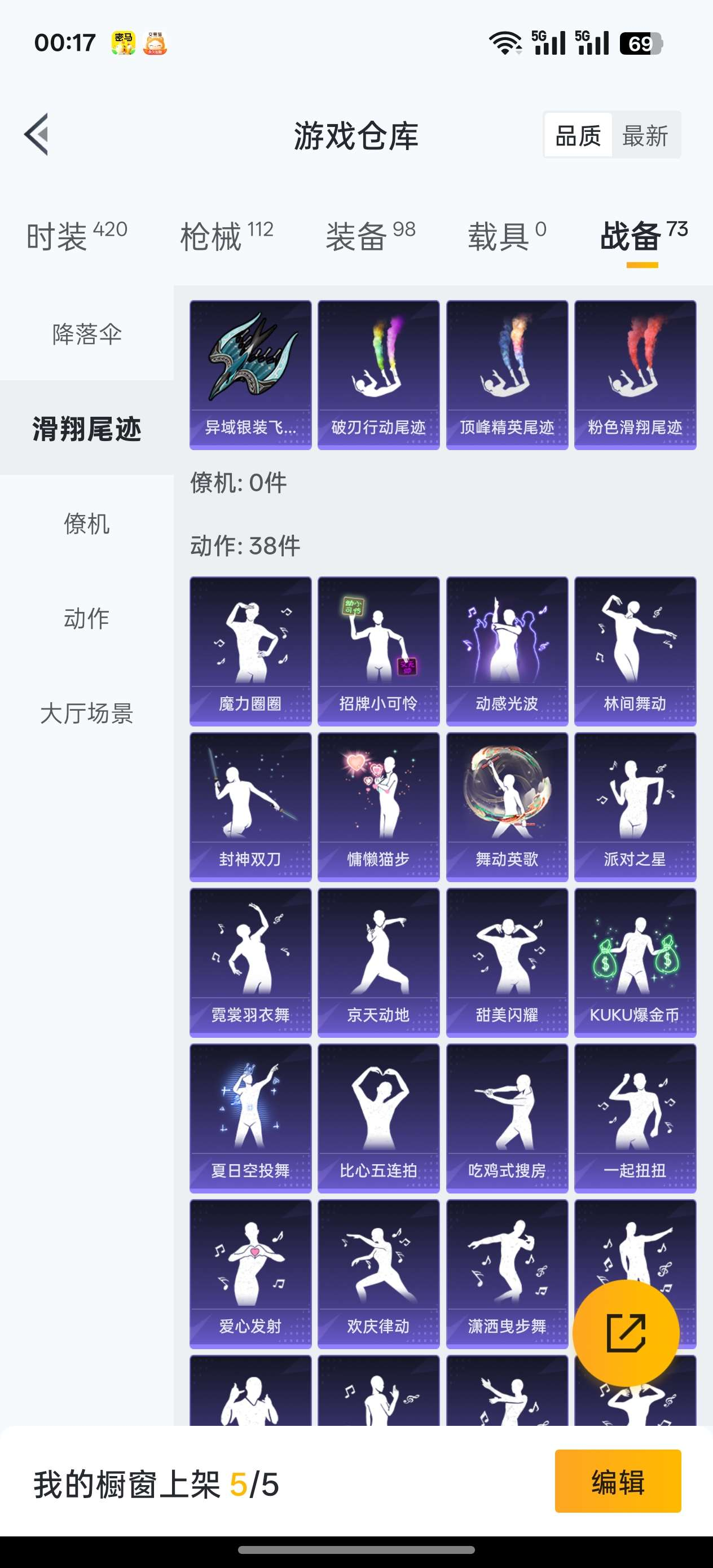Select 大厅场景 in the side menu
Image resolution: width=713 pixels, height=1568 pixels.
(86, 713)
